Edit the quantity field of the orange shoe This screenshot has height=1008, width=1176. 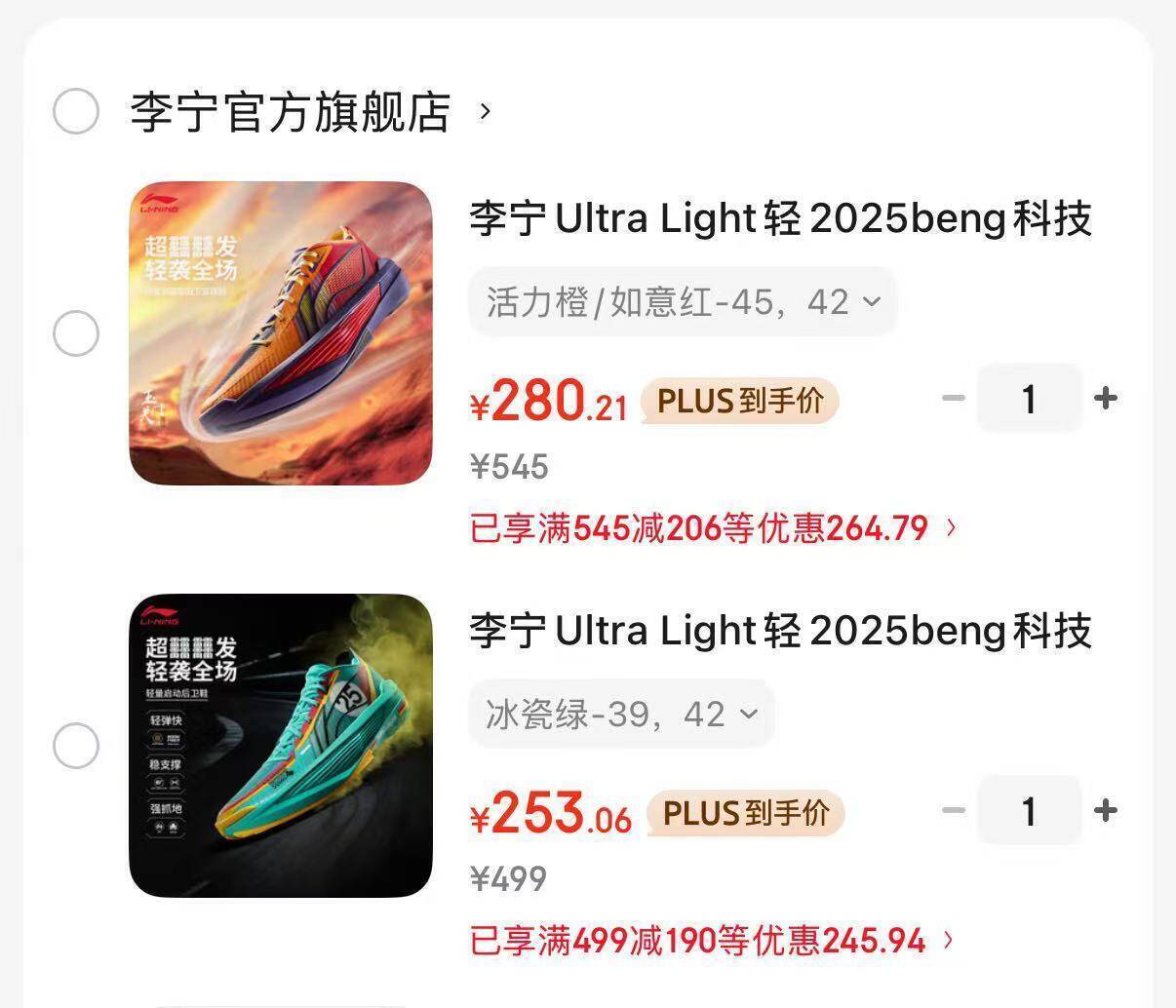[1029, 398]
